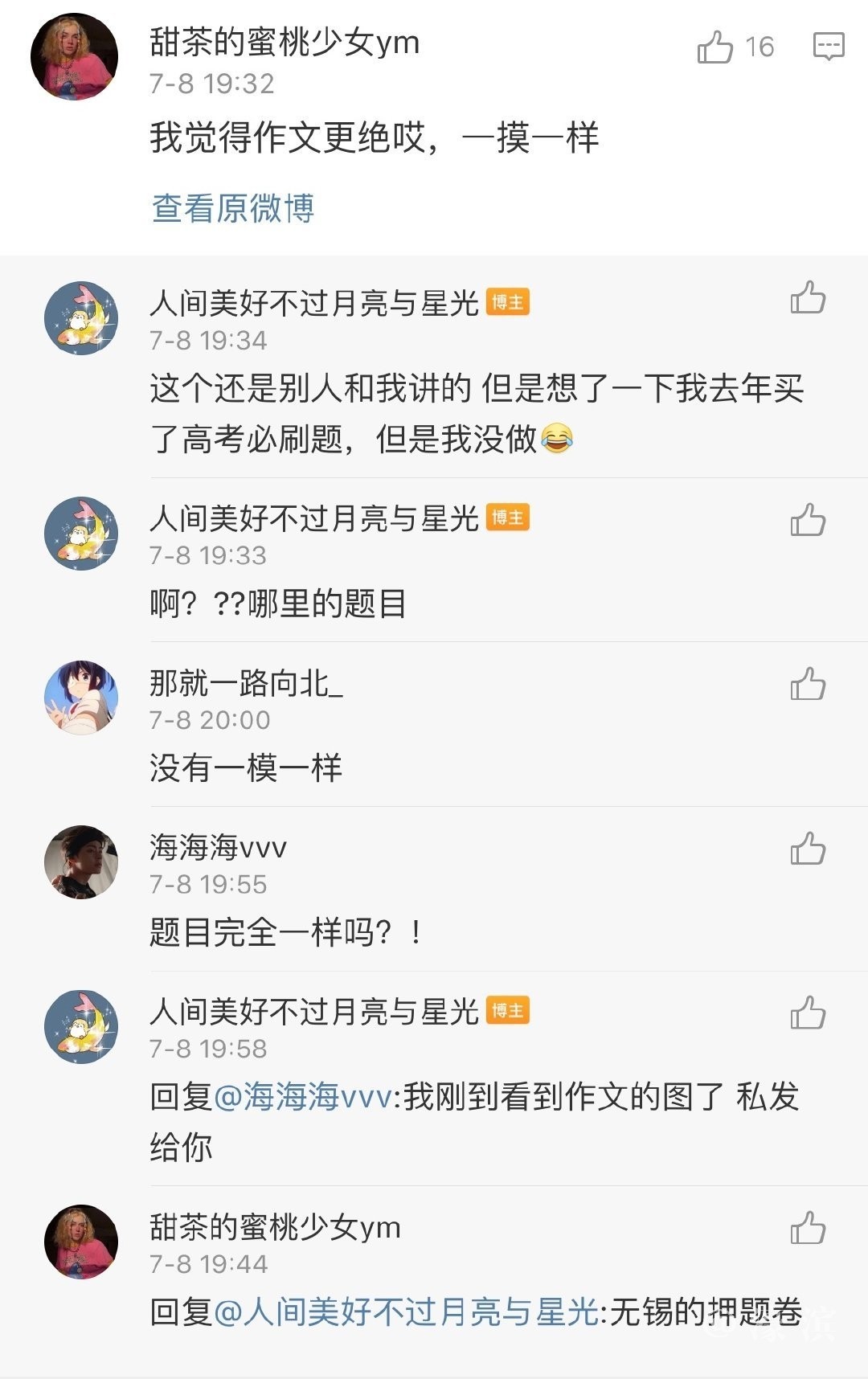Open the comment reply icon on top comment
The image size is (868, 1379).
[x=828, y=47]
